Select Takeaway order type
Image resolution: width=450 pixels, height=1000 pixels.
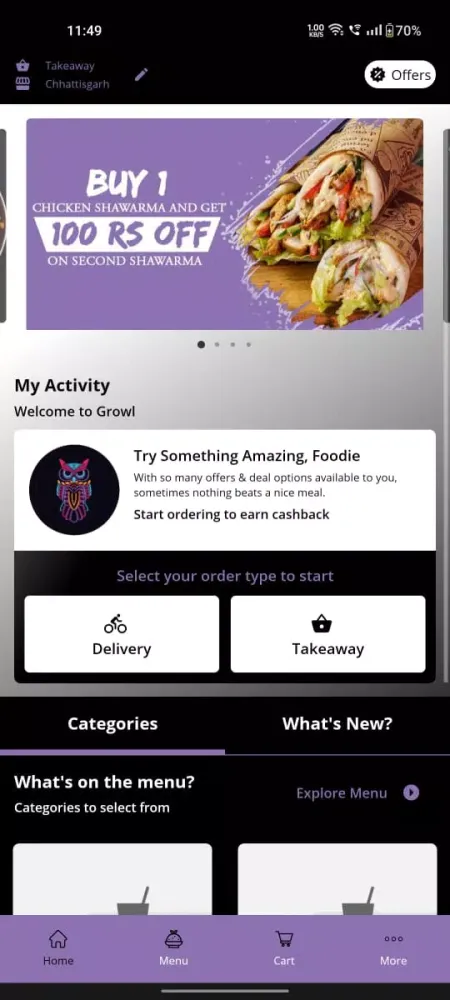coord(328,634)
